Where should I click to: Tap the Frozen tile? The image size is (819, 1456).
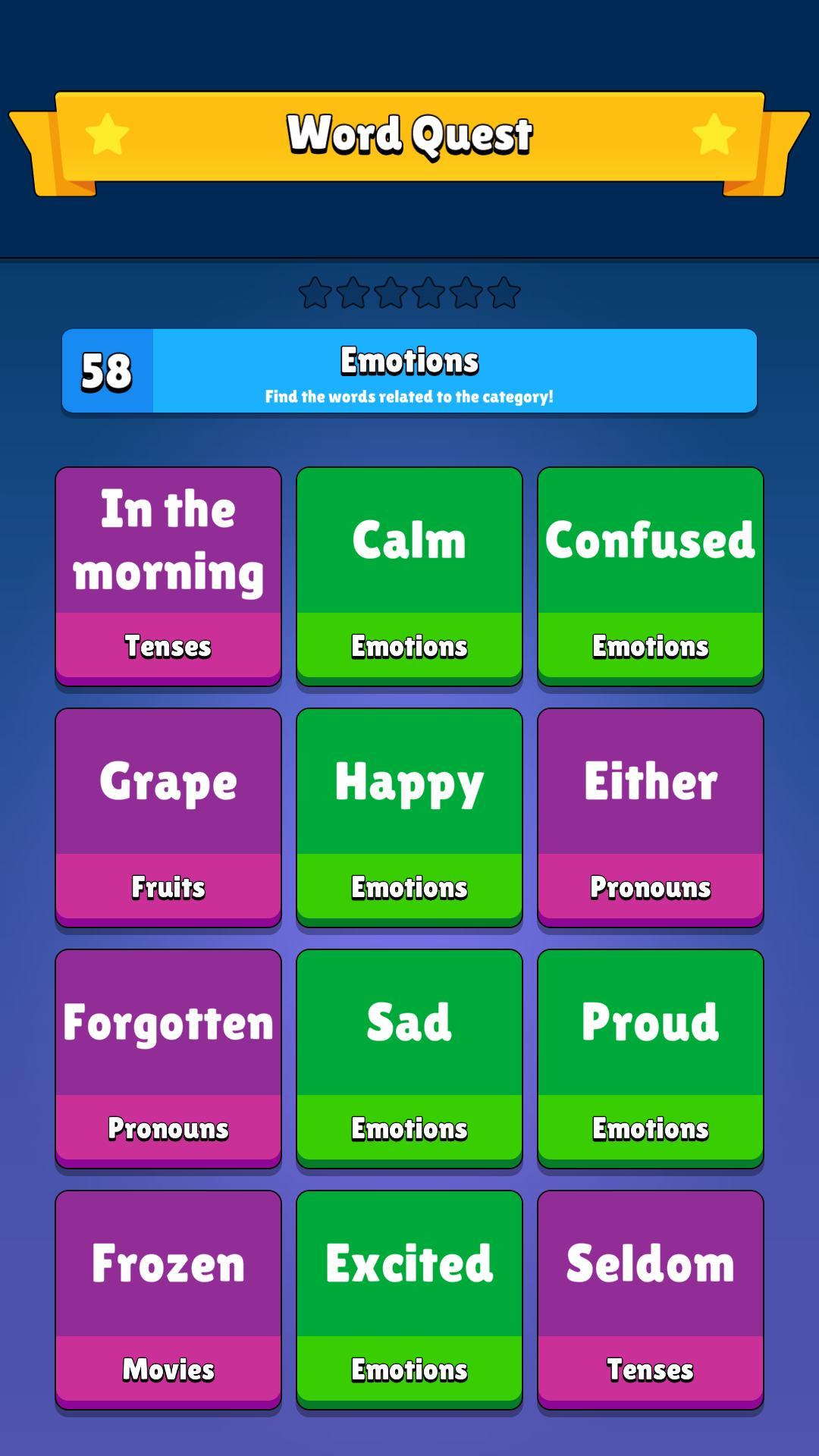click(x=168, y=1300)
